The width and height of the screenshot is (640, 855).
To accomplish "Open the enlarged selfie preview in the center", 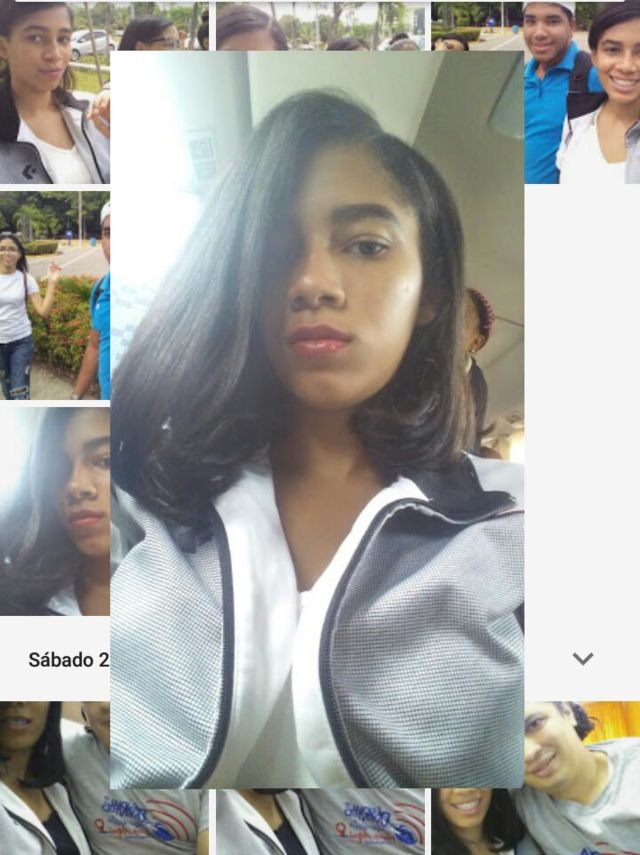I will tap(317, 419).
